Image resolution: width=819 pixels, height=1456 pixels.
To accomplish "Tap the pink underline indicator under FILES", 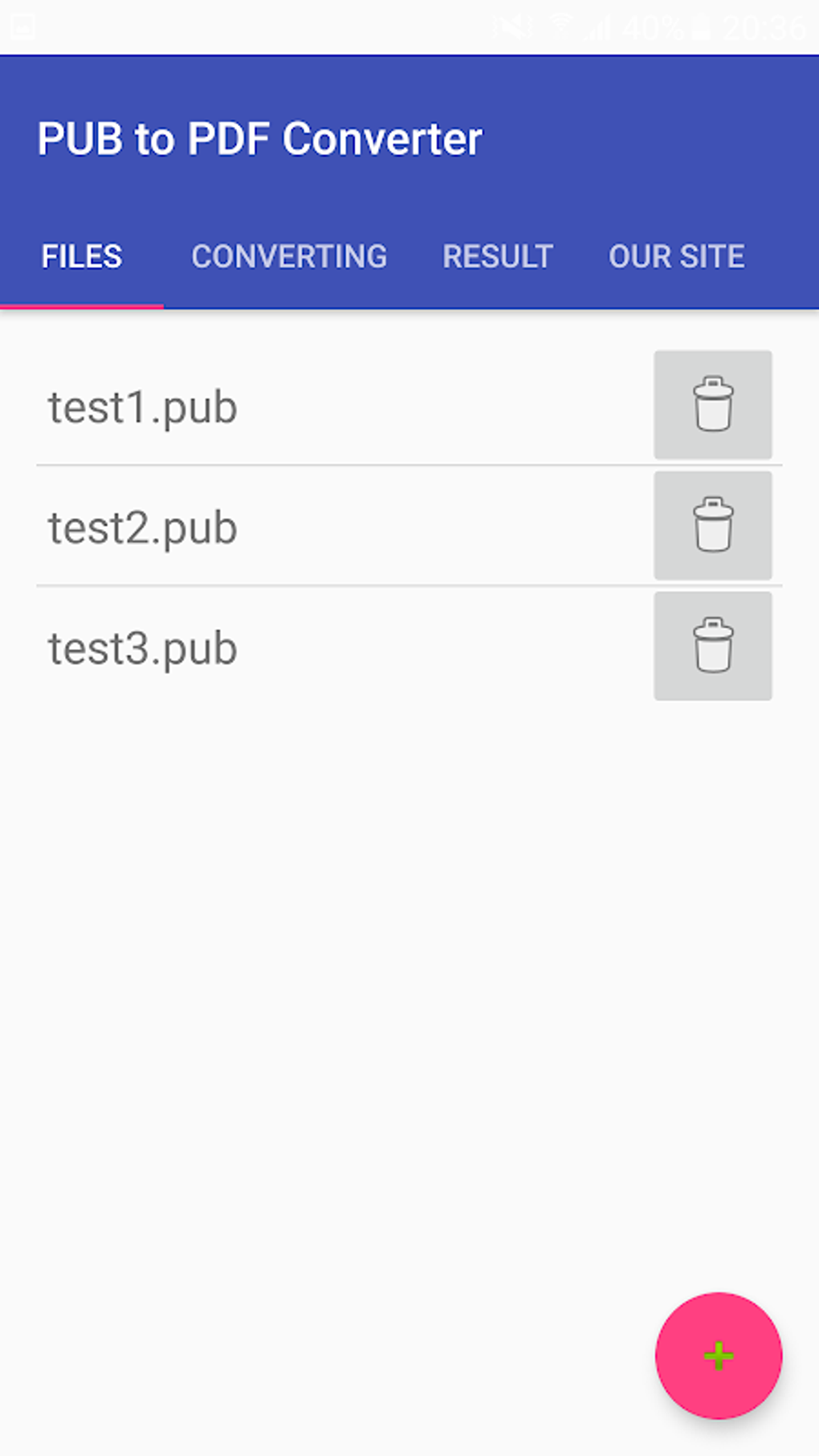I will (81, 306).
